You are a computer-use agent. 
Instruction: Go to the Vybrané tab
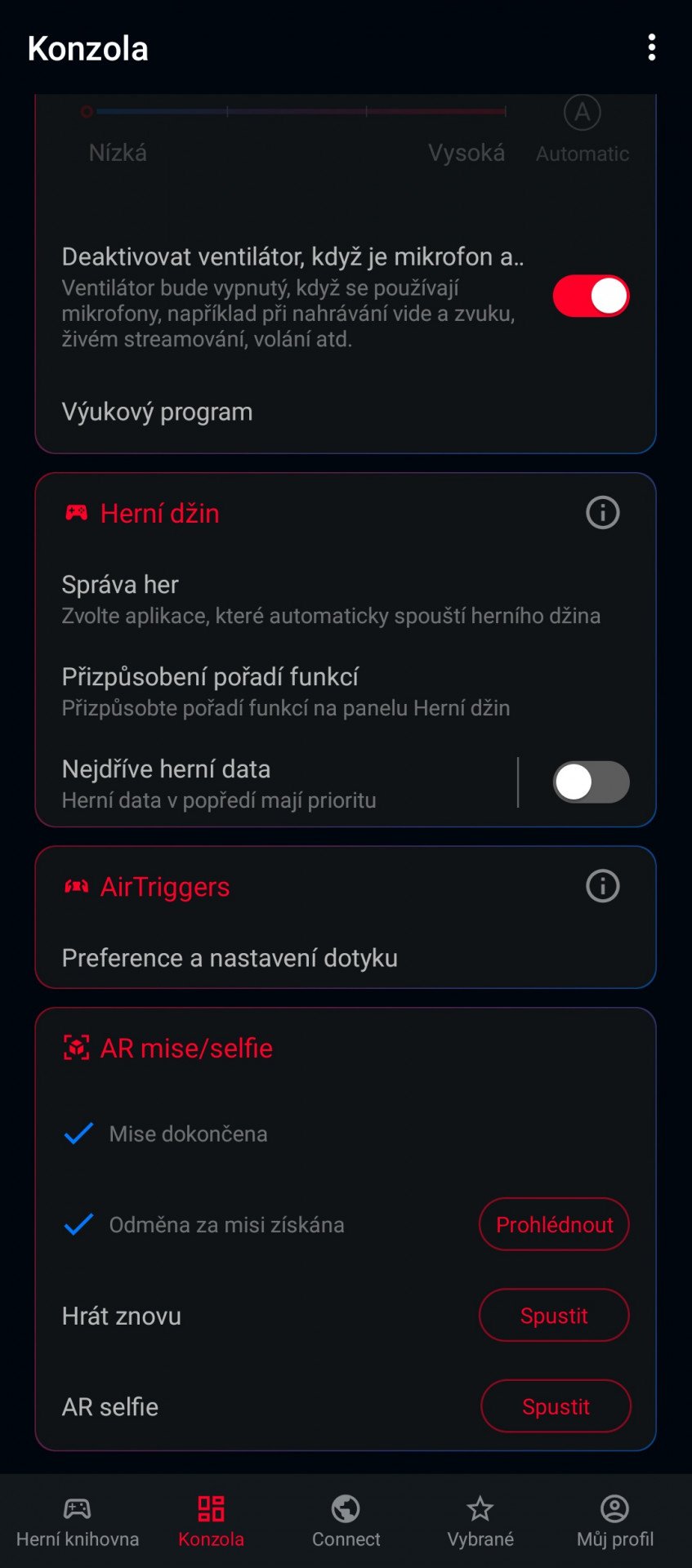[x=480, y=1521]
